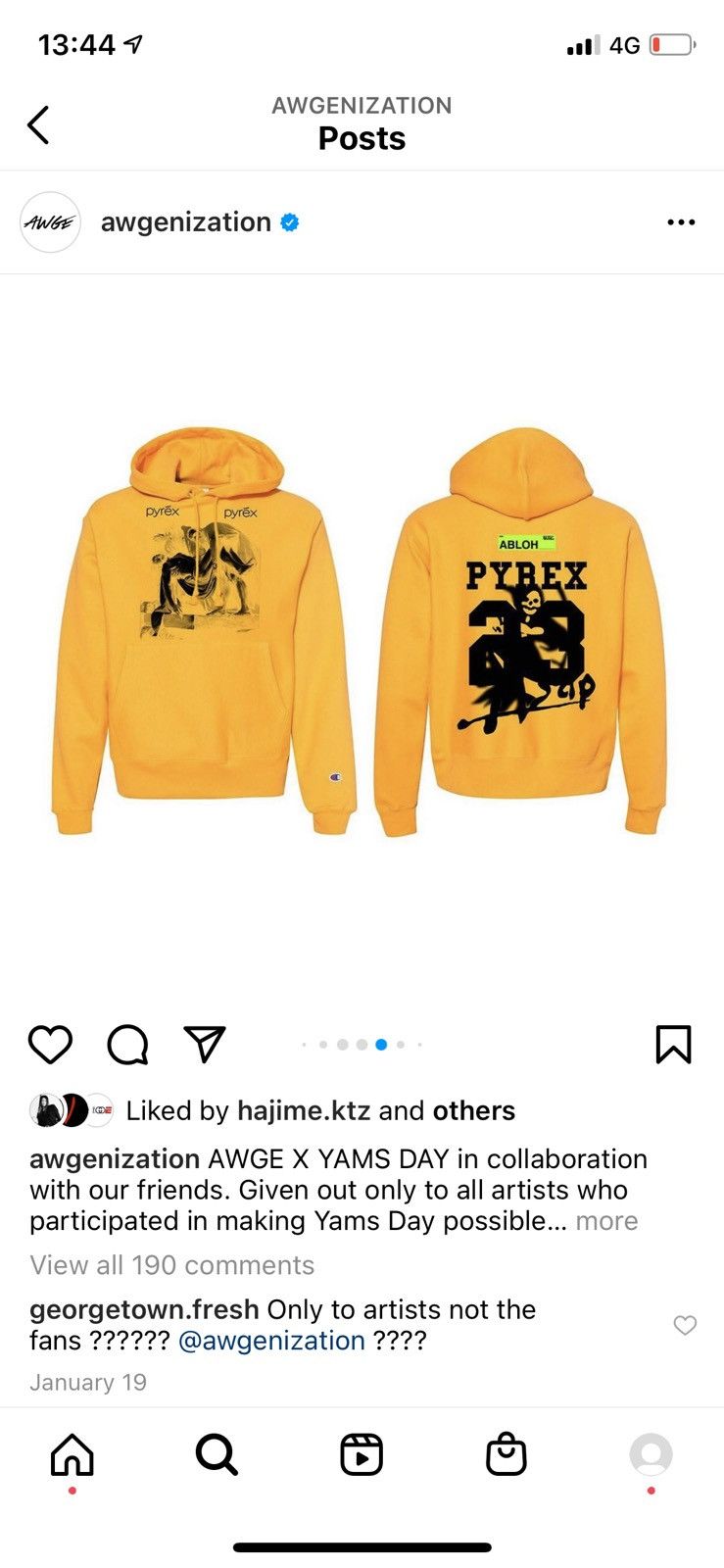
Task: Switch to the Reels tab
Action: coord(362,1455)
